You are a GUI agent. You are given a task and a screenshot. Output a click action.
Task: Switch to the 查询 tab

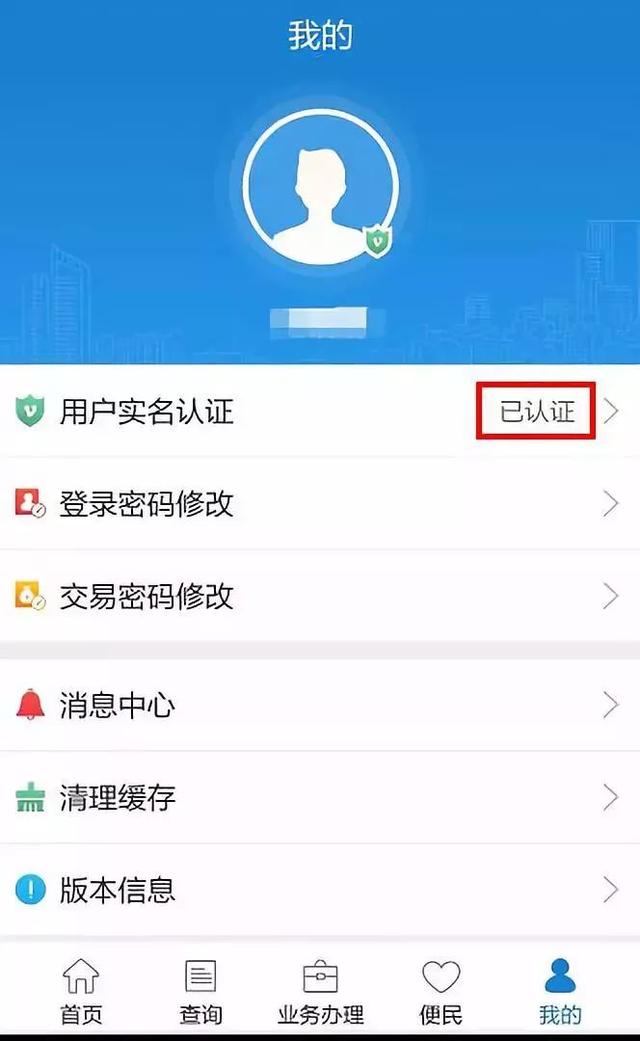200,991
